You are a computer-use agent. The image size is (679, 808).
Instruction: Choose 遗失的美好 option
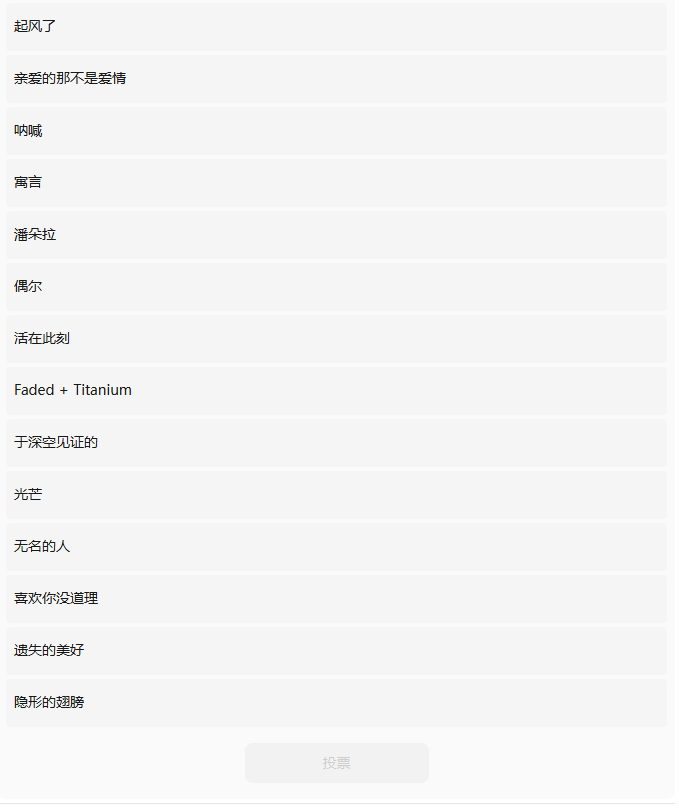(336, 650)
